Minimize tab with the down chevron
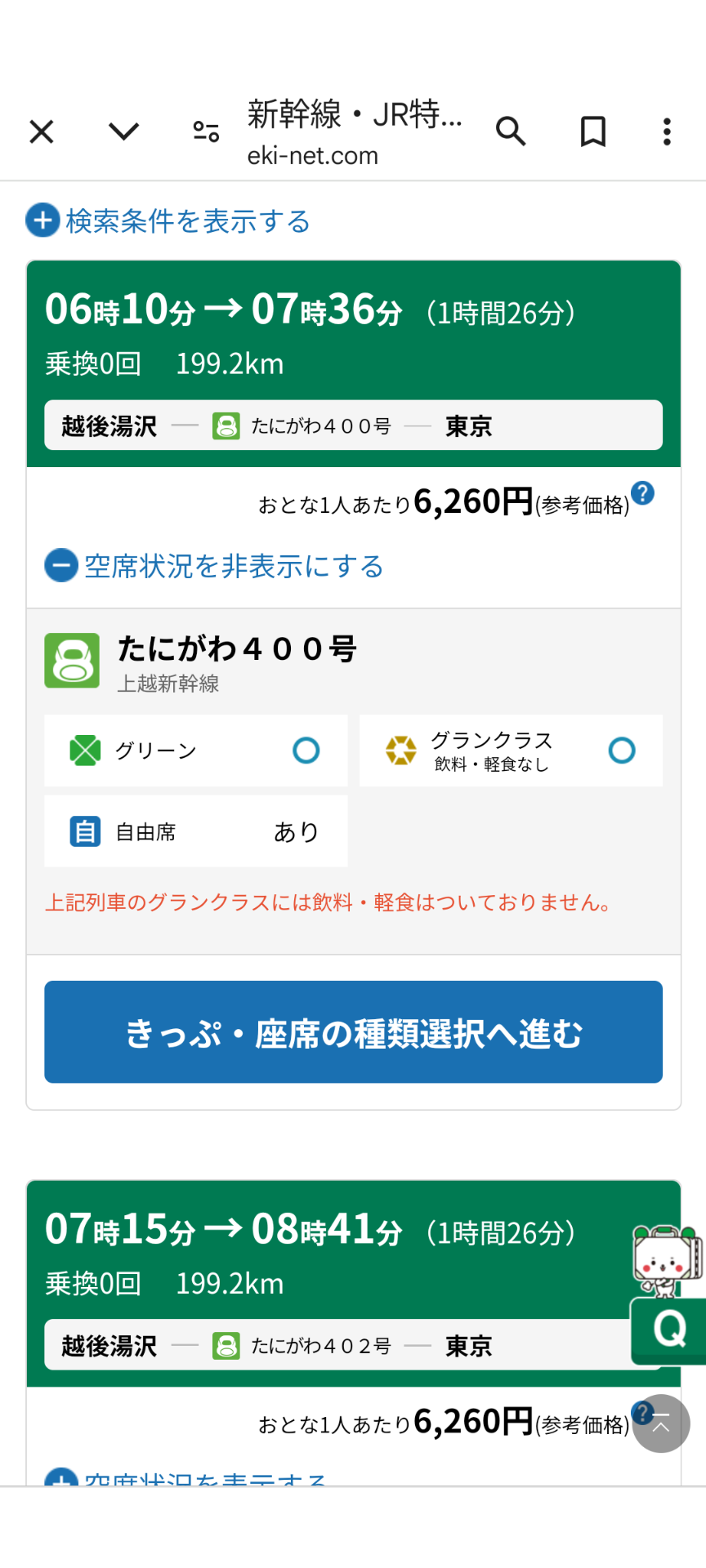This screenshot has height=1568, width=706. click(x=124, y=131)
